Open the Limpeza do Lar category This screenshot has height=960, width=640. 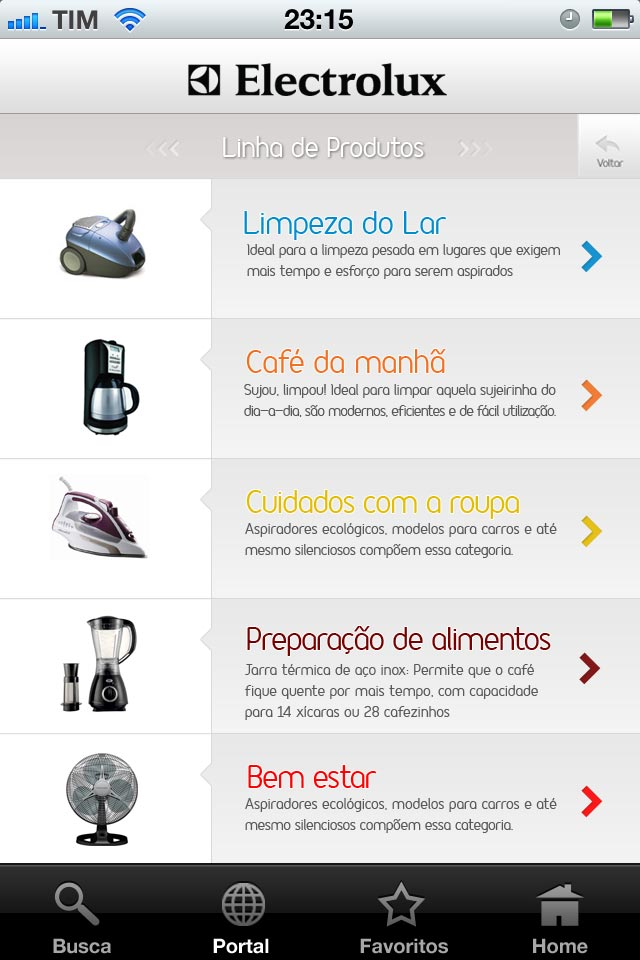pyautogui.click(x=344, y=223)
